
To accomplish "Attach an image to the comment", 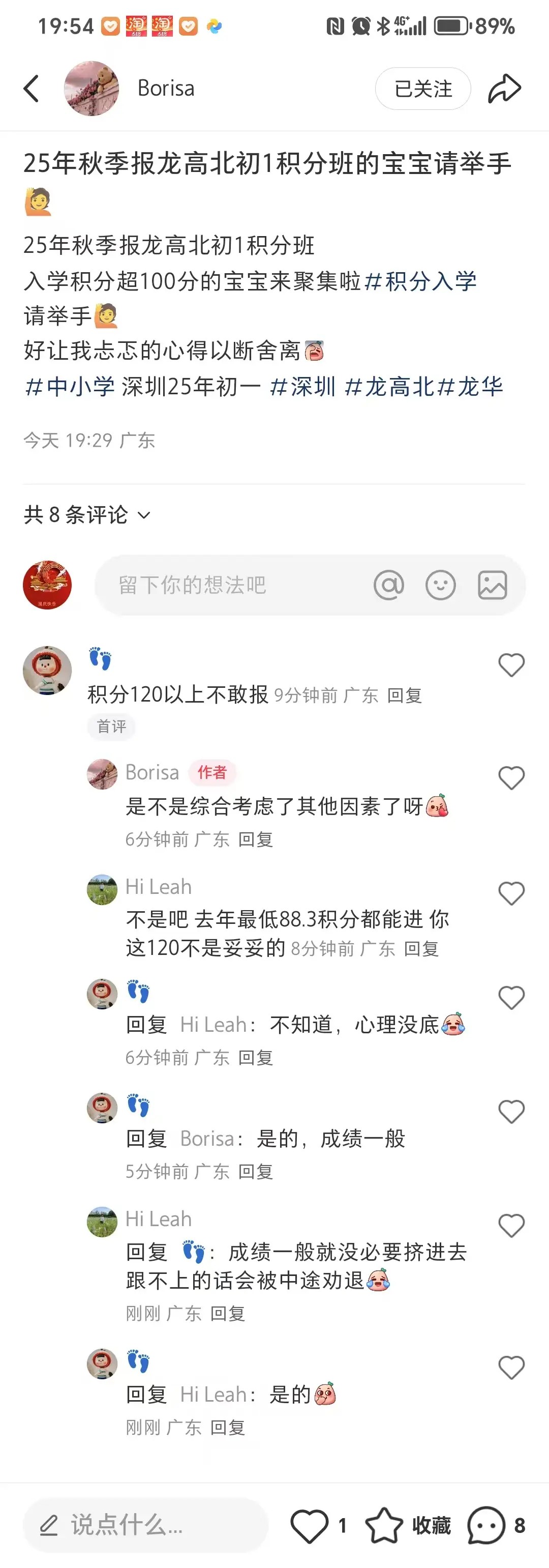I will coord(492,585).
